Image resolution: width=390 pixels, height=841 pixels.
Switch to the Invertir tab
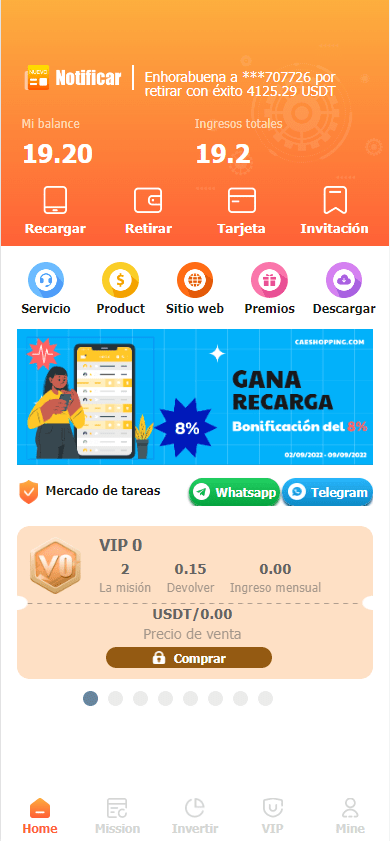pyautogui.click(x=195, y=816)
